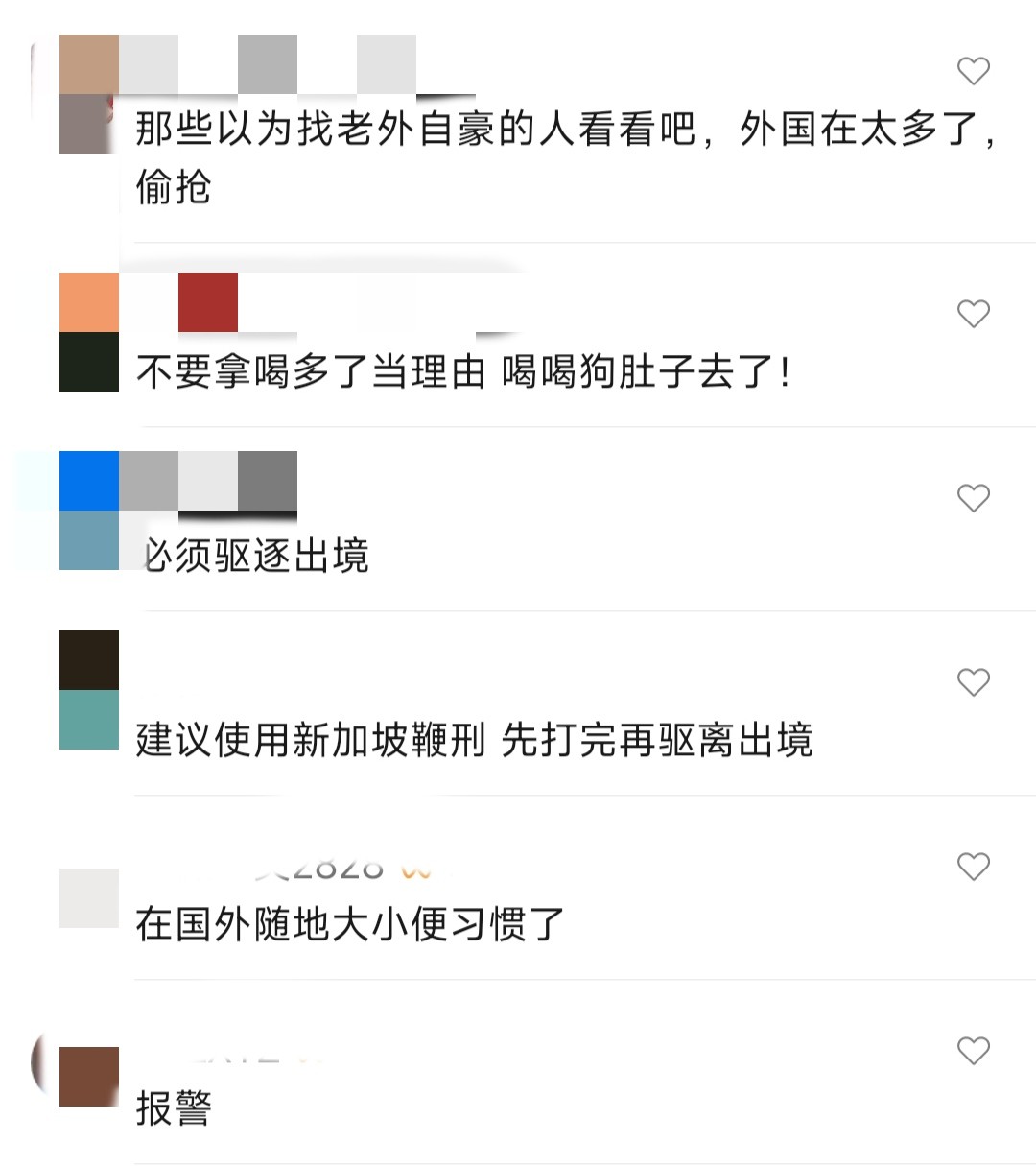This screenshot has height=1166, width=1036.
Task: Like the comment 必须驱逐出境
Action: tap(973, 497)
